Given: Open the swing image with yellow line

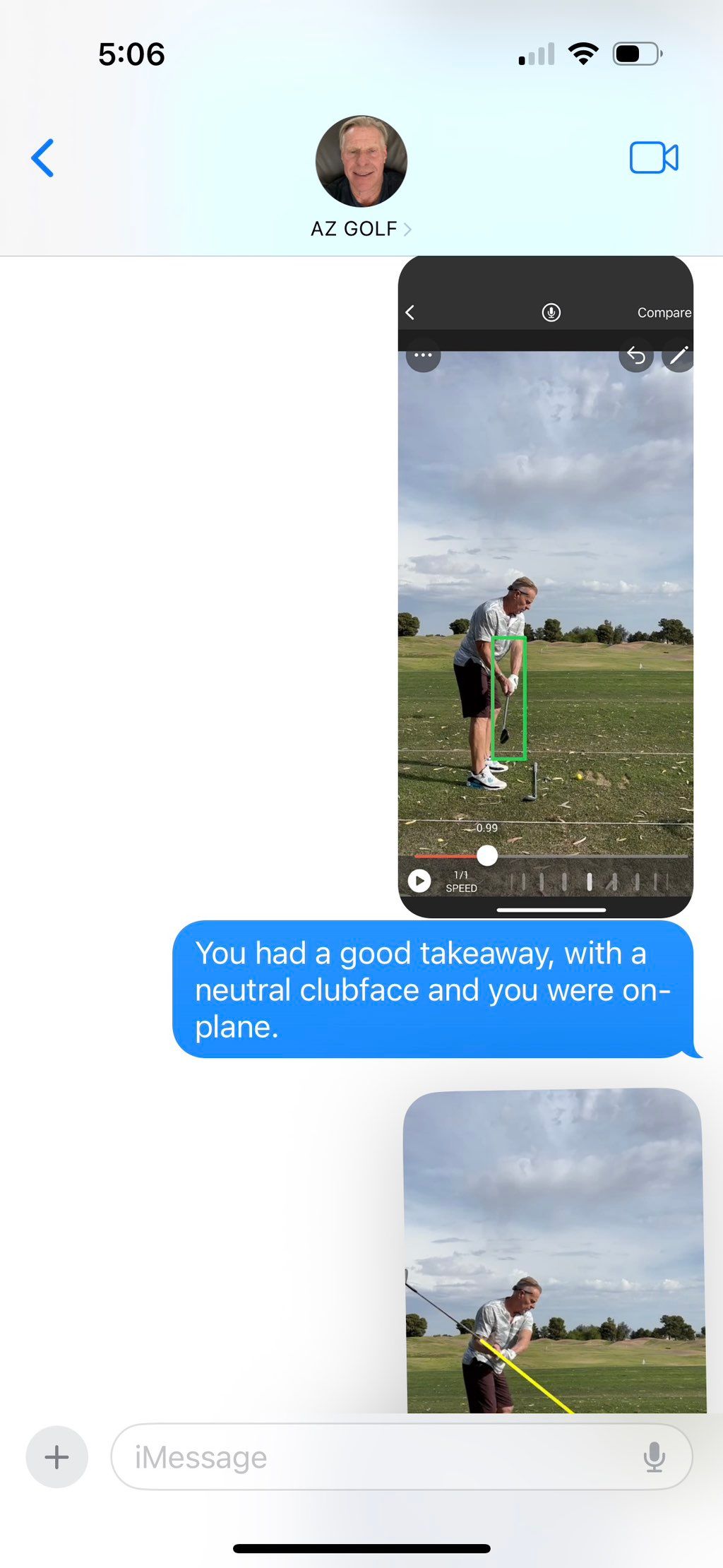Looking at the screenshot, I should click(x=554, y=1252).
